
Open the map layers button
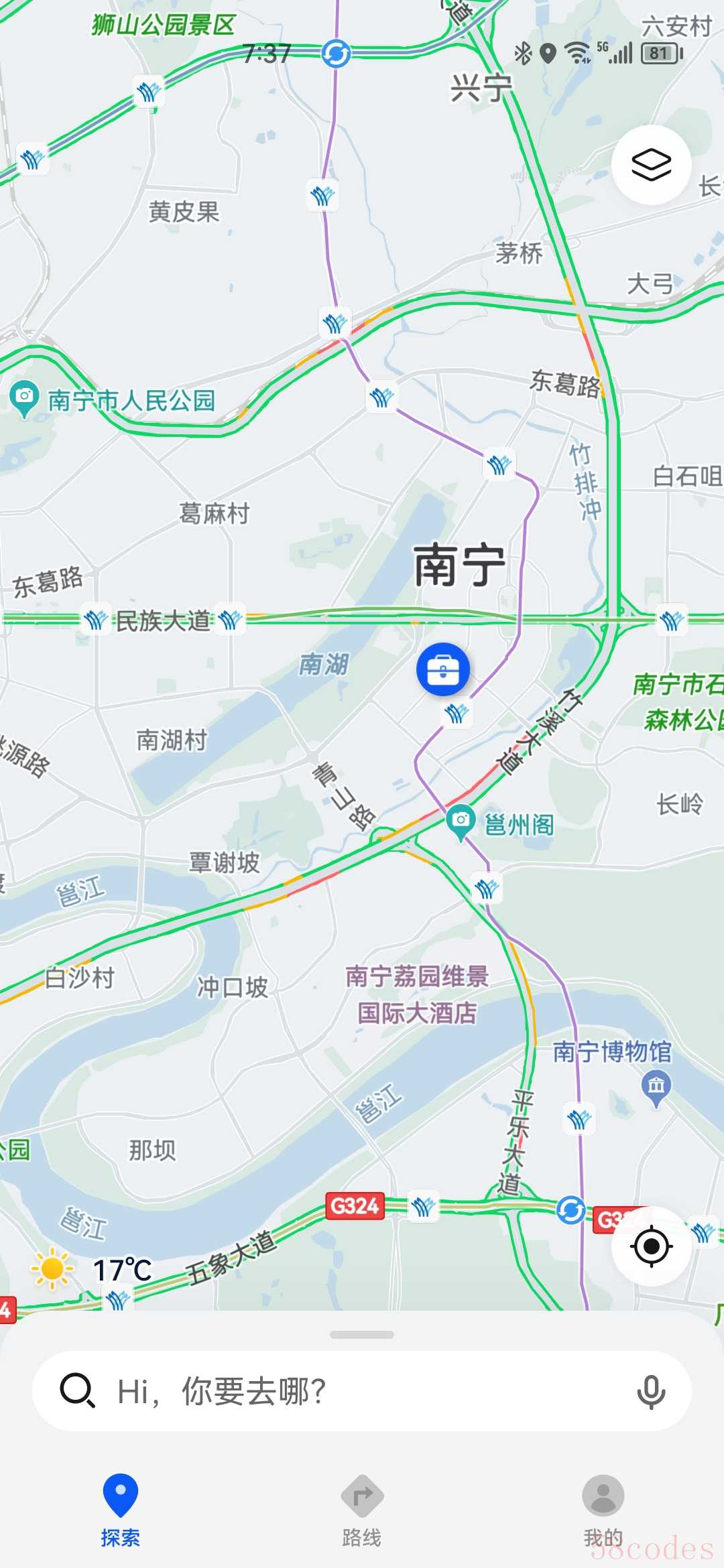click(x=651, y=165)
